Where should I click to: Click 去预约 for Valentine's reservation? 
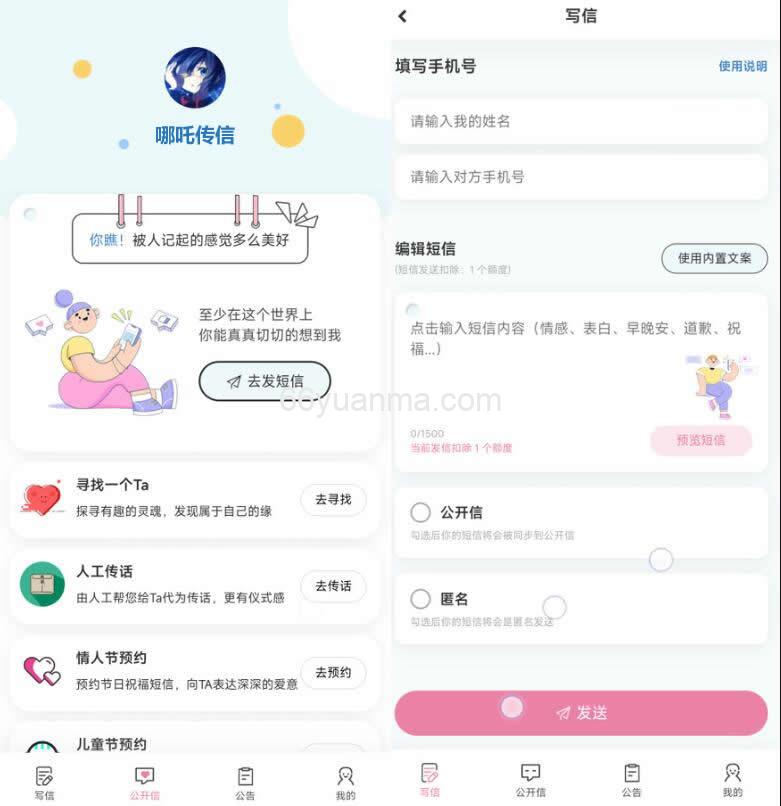(x=332, y=672)
